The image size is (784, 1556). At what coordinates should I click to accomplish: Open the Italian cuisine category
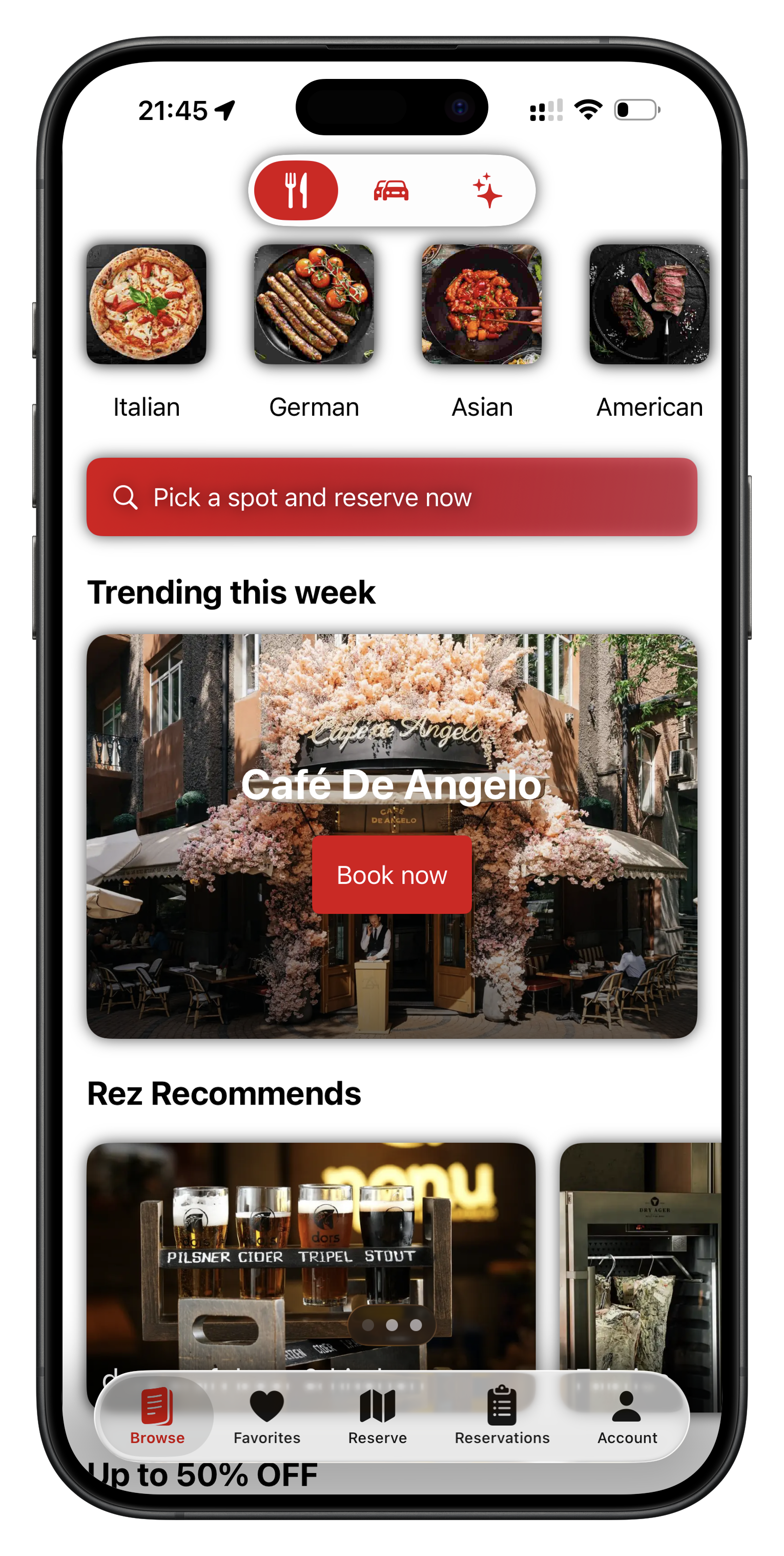[146, 304]
